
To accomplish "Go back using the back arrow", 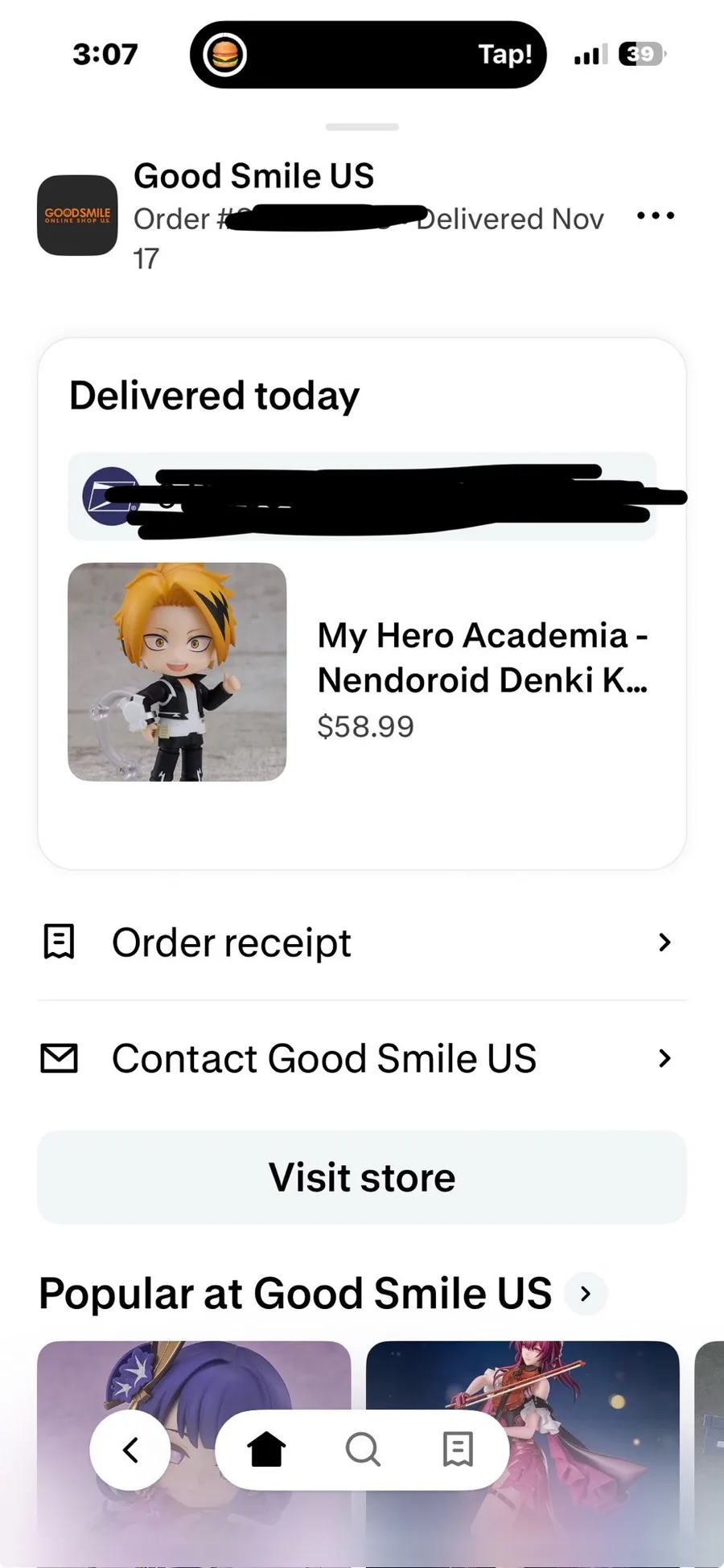I will coord(130,1449).
